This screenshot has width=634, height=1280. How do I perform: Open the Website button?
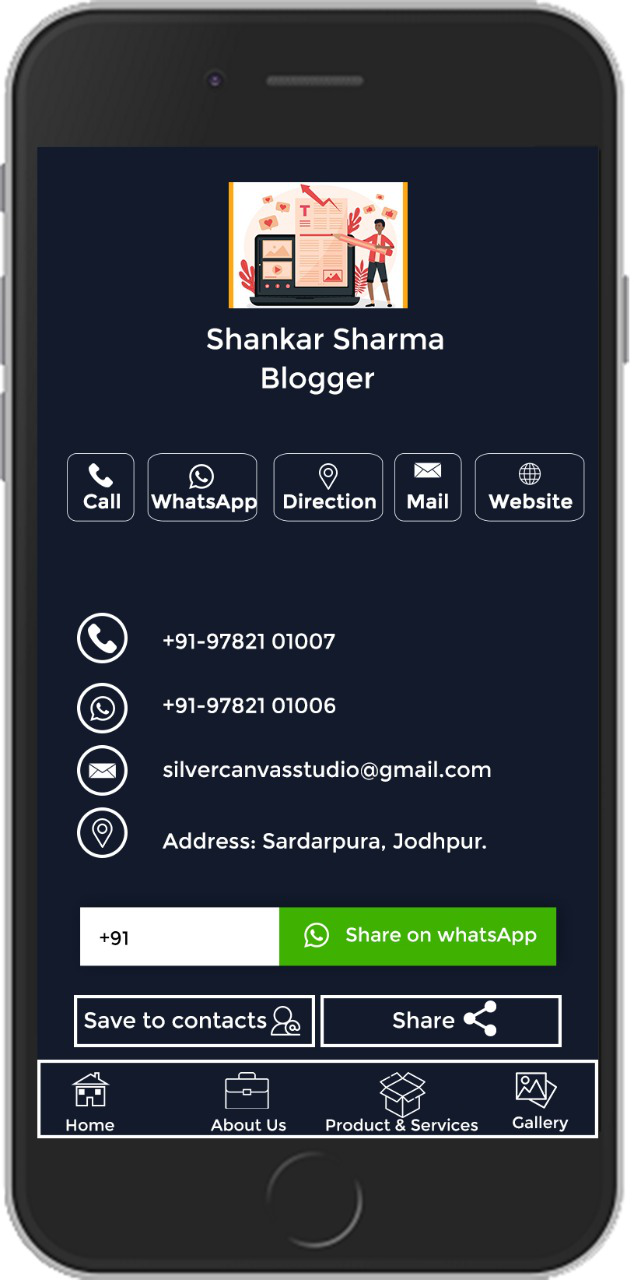coord(529,488)
